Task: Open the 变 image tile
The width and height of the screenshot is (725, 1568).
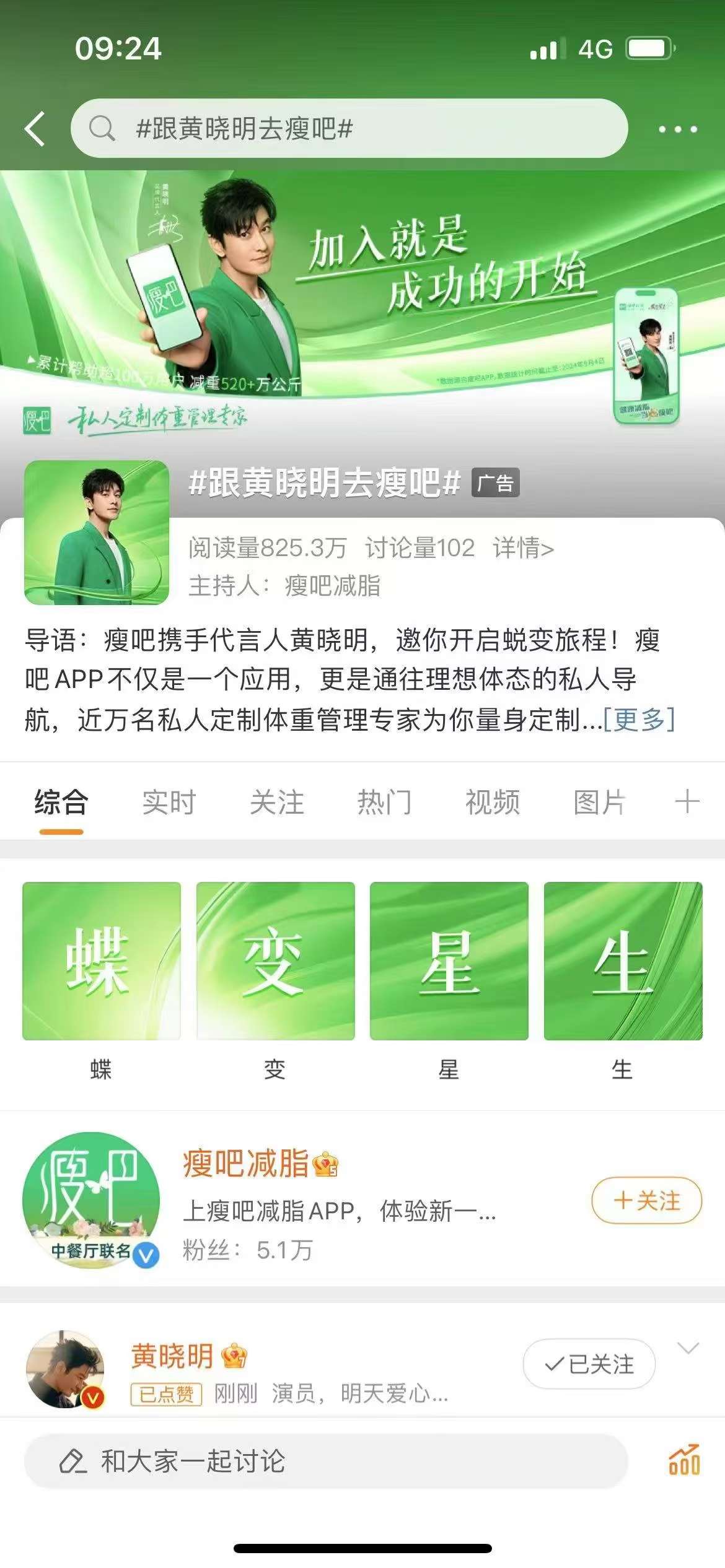Action: pyautogui.click(x=275, y=961)
